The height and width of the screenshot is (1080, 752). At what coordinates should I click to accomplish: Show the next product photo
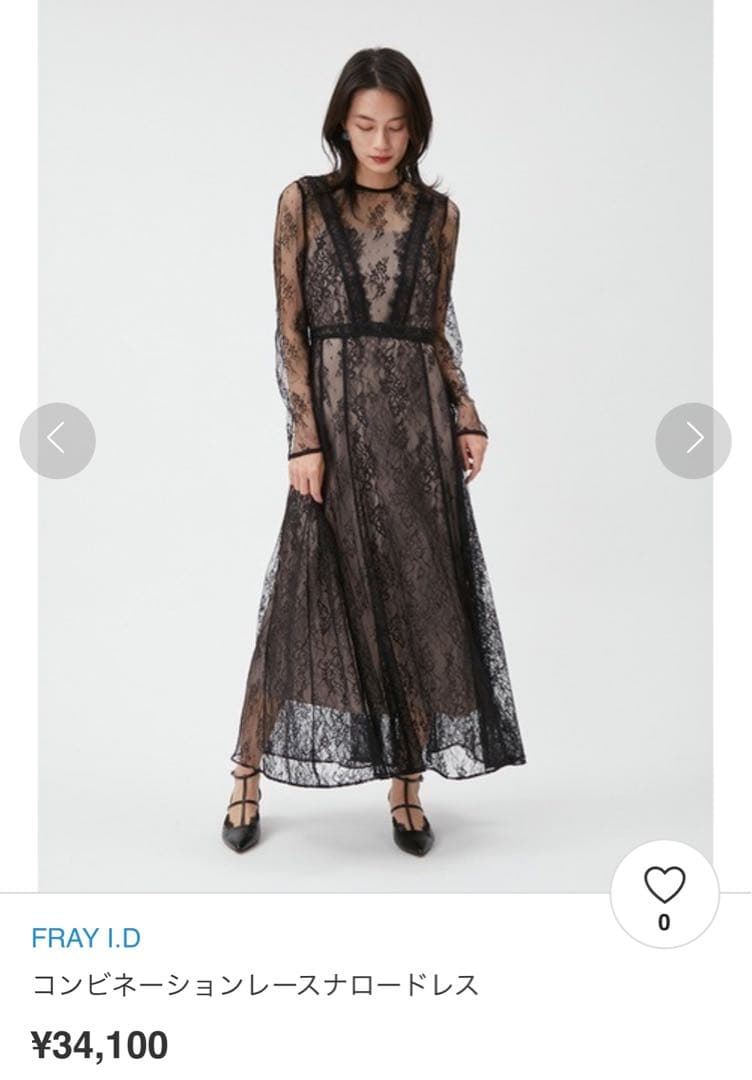[693, 440]
